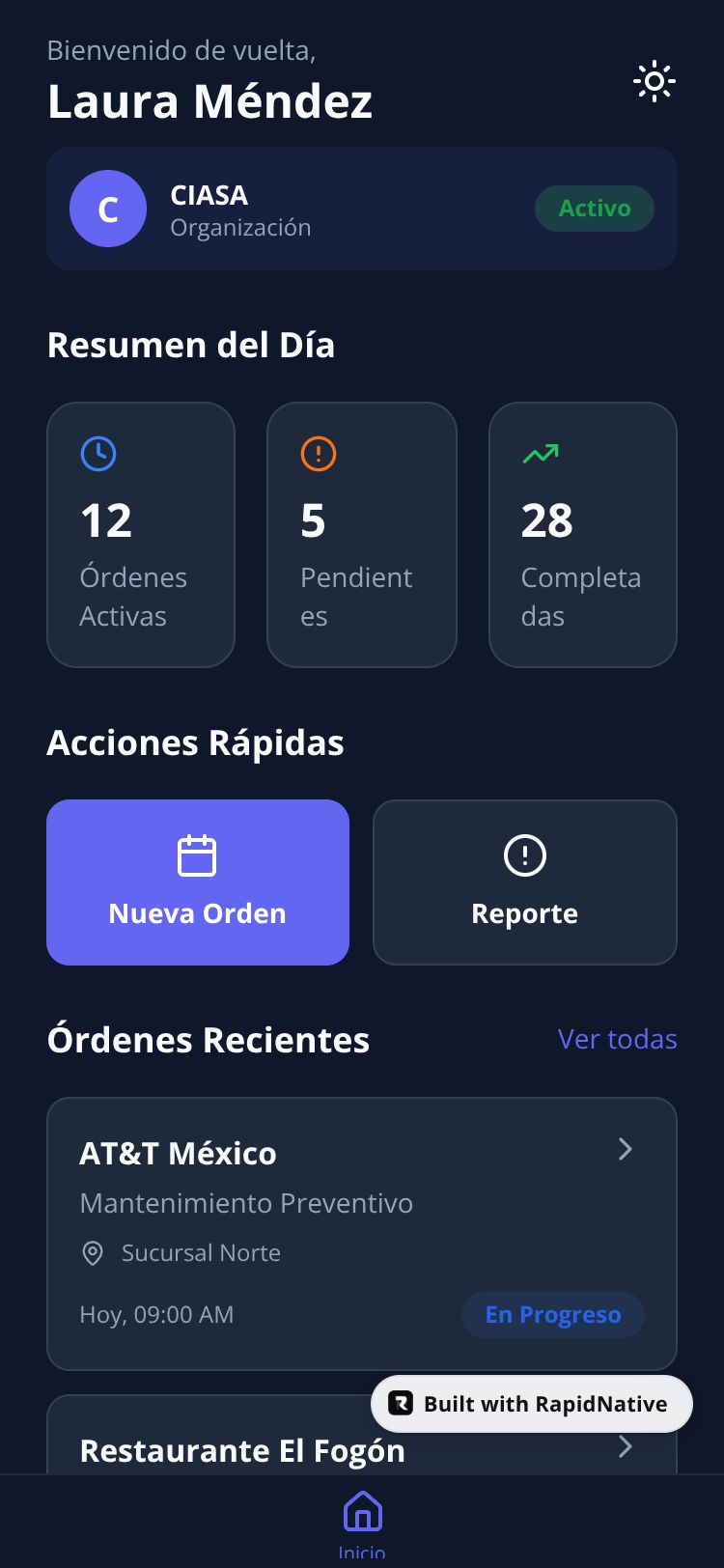The image size is (724, 1568).
Task: Open the CIASA organization card
Action: tap(361, 209)
